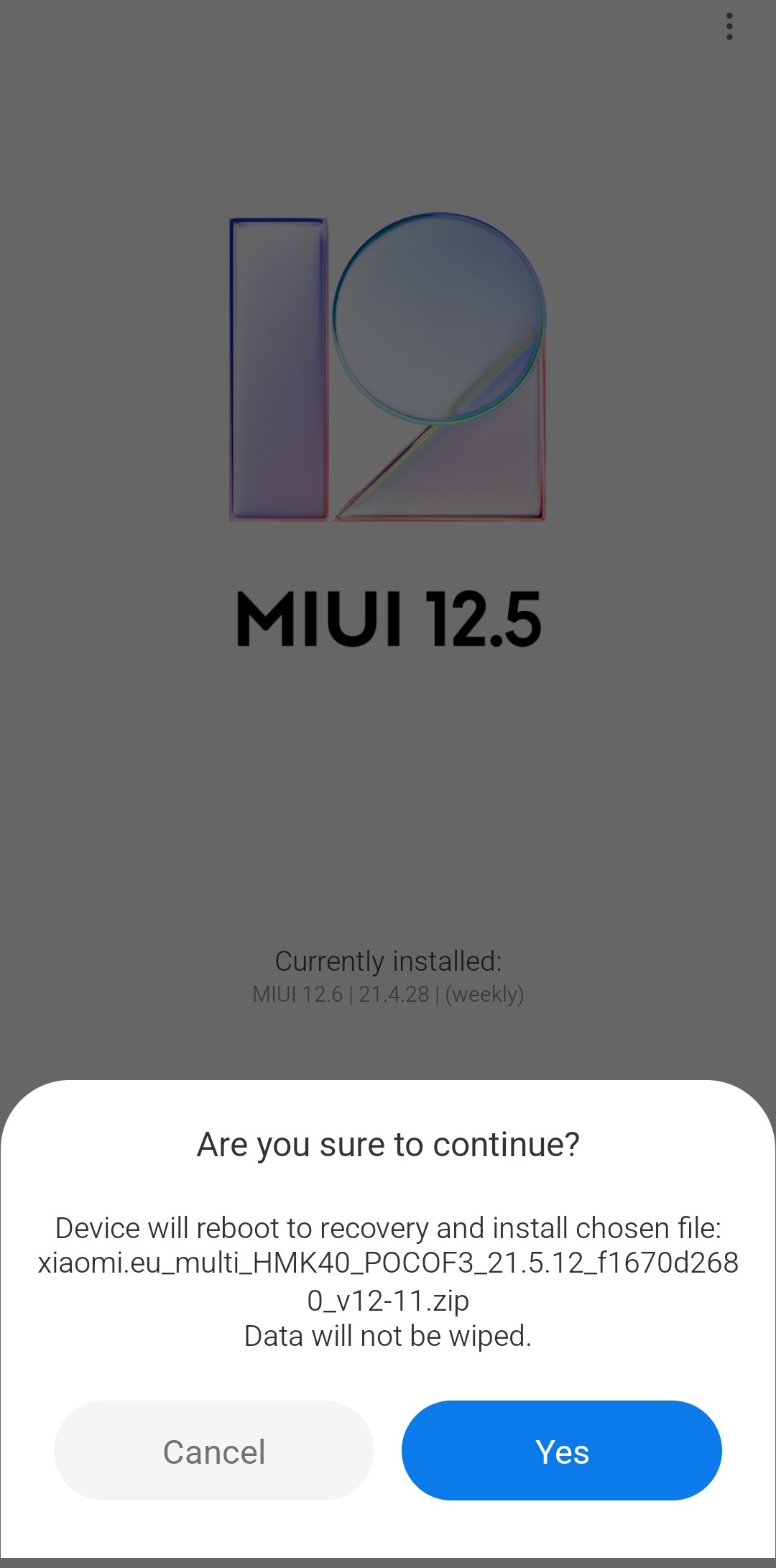Cancel the update dialog

click(x=214, y=1450)
